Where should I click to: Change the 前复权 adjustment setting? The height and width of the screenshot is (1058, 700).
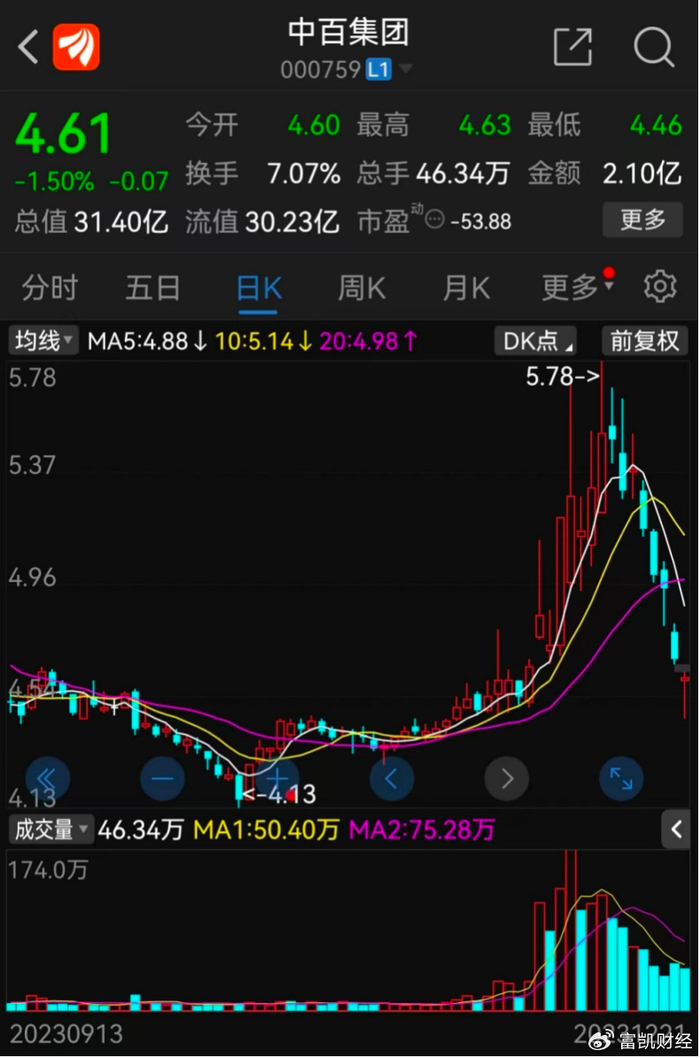(x=645, y=341)
